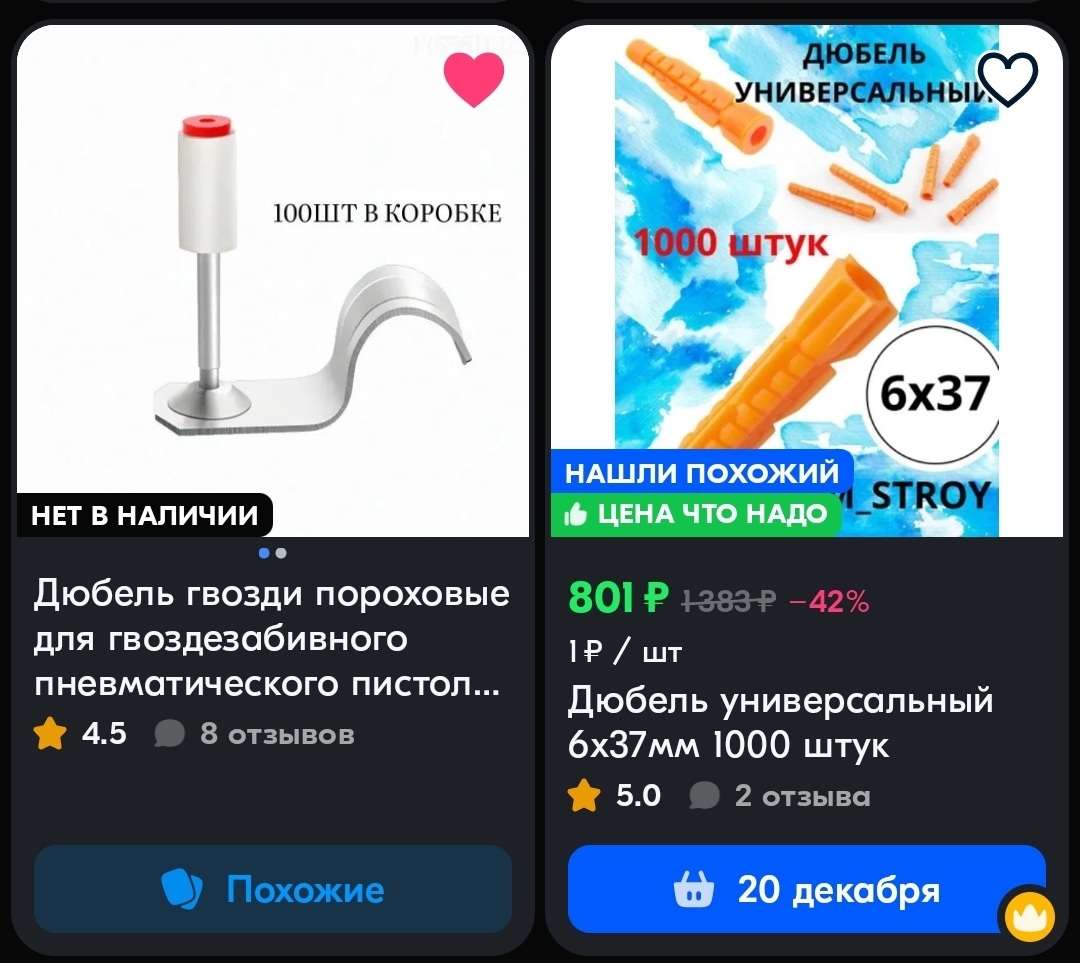
Task: Remove powder dowel nails from favorites
Action: [474, 78]
